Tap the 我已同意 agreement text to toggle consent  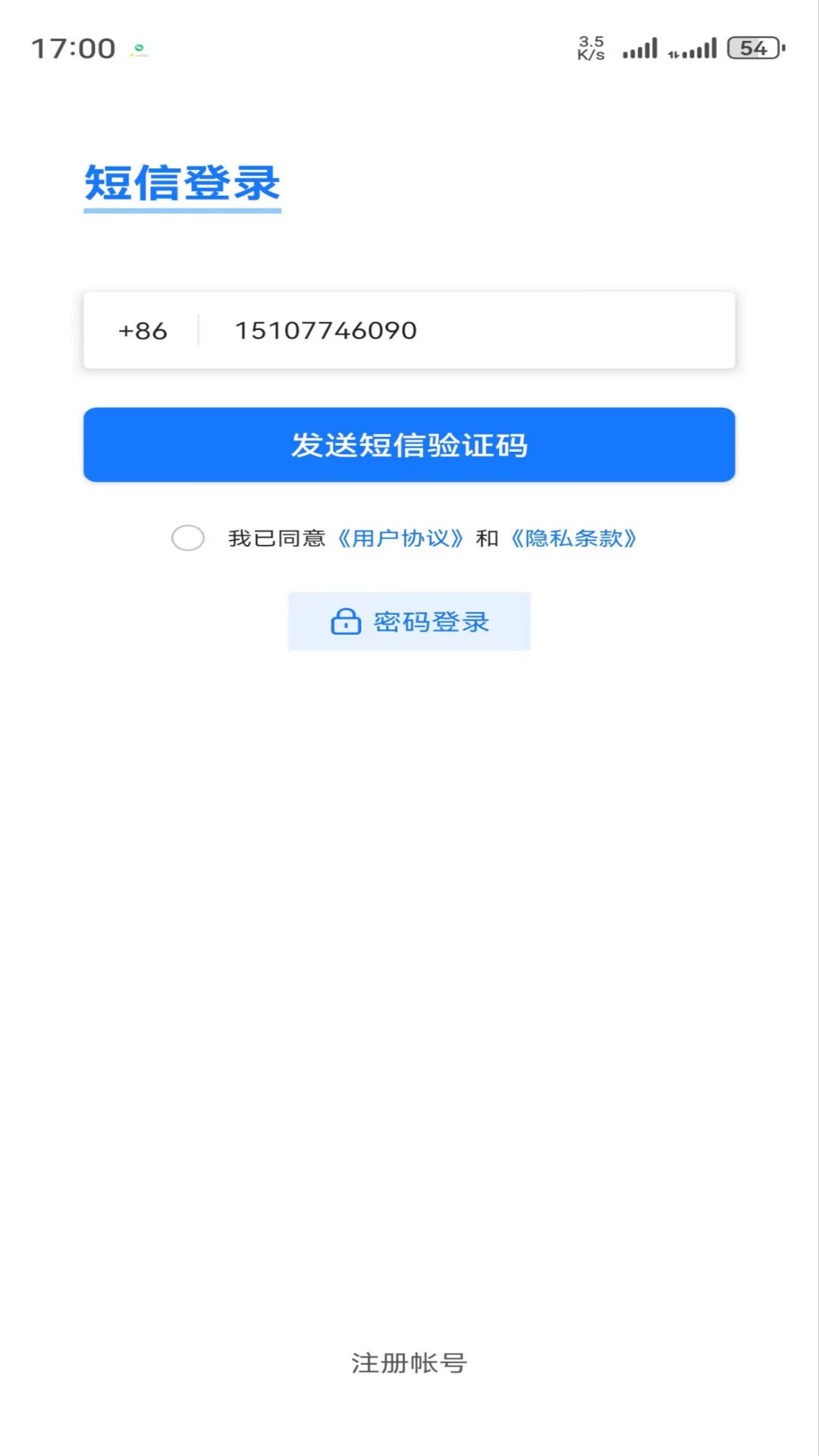[x=278, y=538]
